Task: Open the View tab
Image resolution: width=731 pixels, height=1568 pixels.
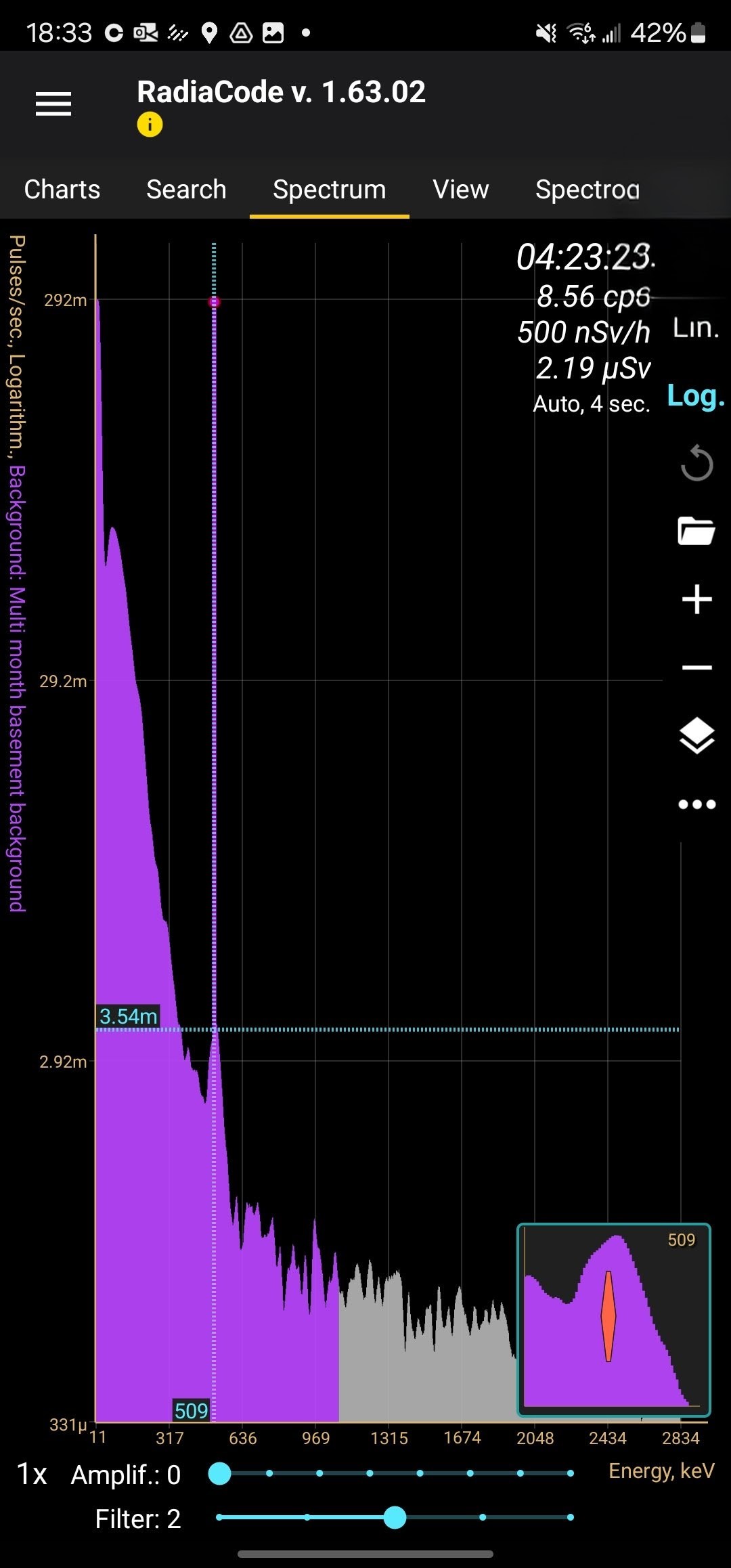Action: point(461,190)
